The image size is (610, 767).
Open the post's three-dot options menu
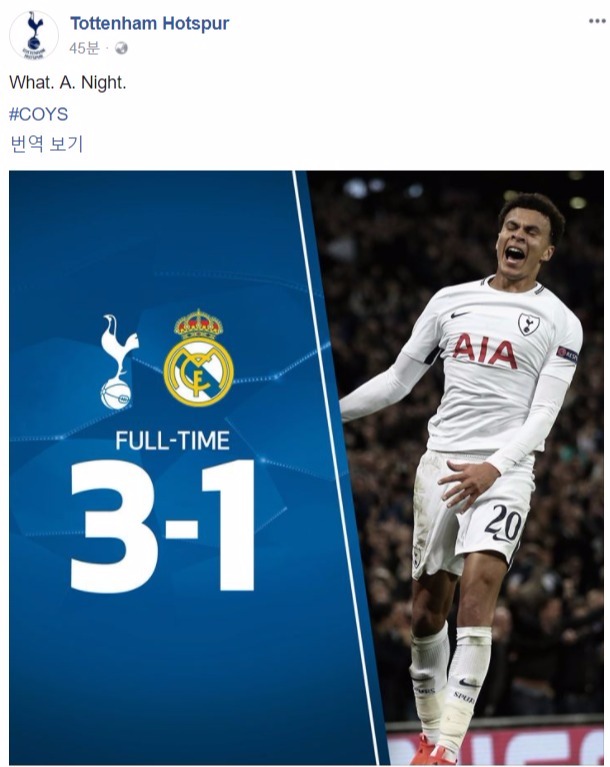pos(591,21)
